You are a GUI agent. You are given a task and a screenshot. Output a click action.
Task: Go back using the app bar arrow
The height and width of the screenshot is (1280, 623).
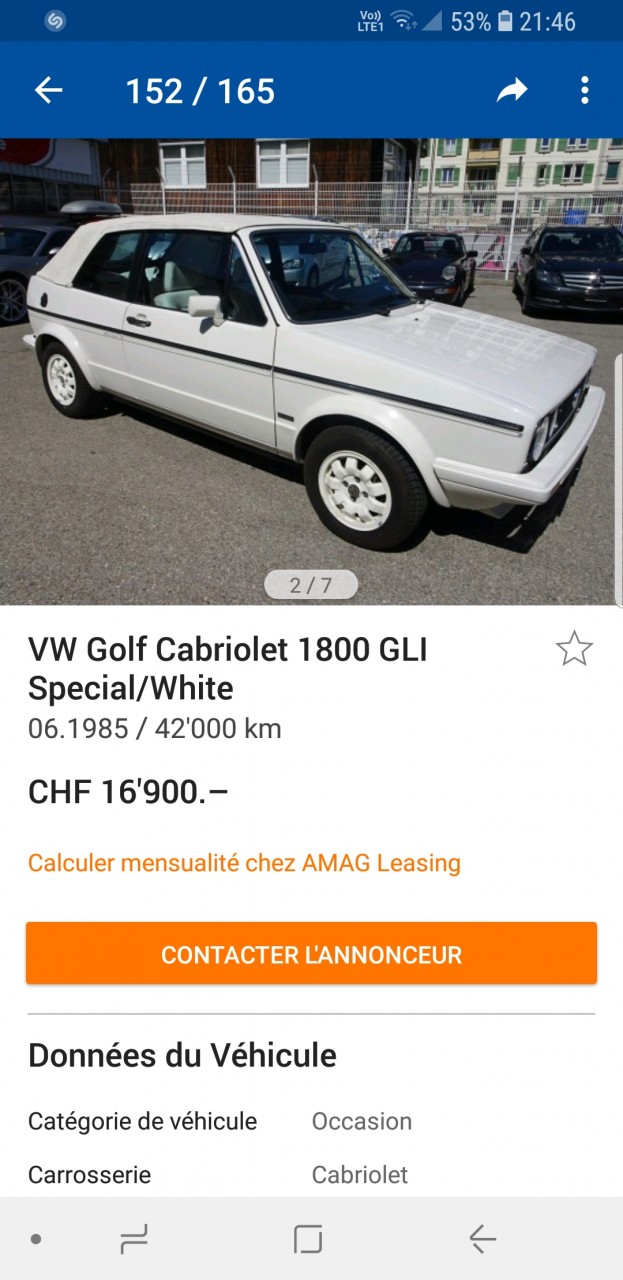[48, 91]
